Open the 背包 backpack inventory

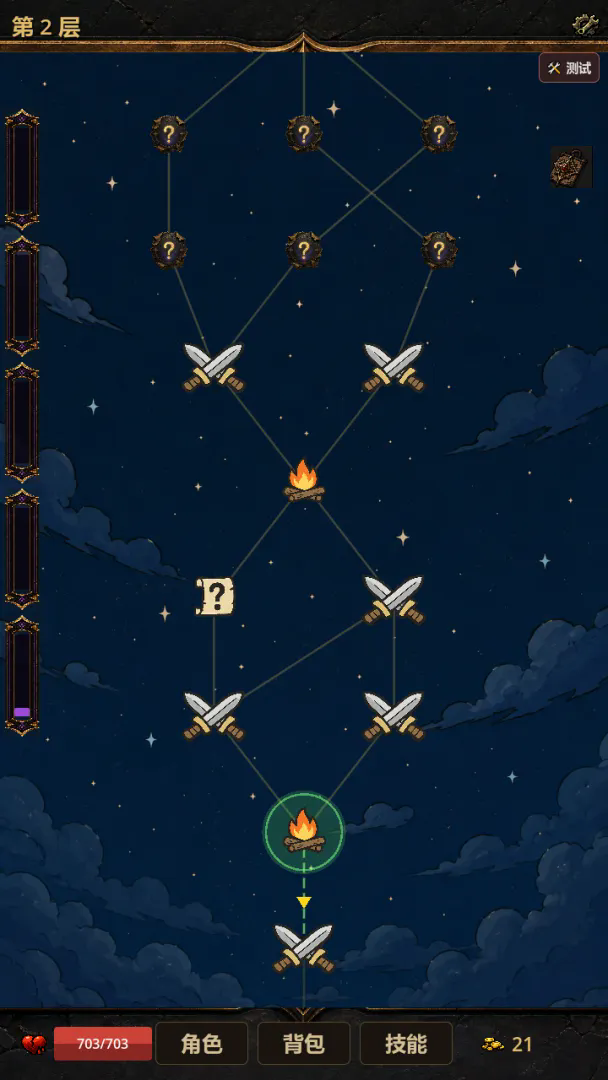coord(304,1043)
